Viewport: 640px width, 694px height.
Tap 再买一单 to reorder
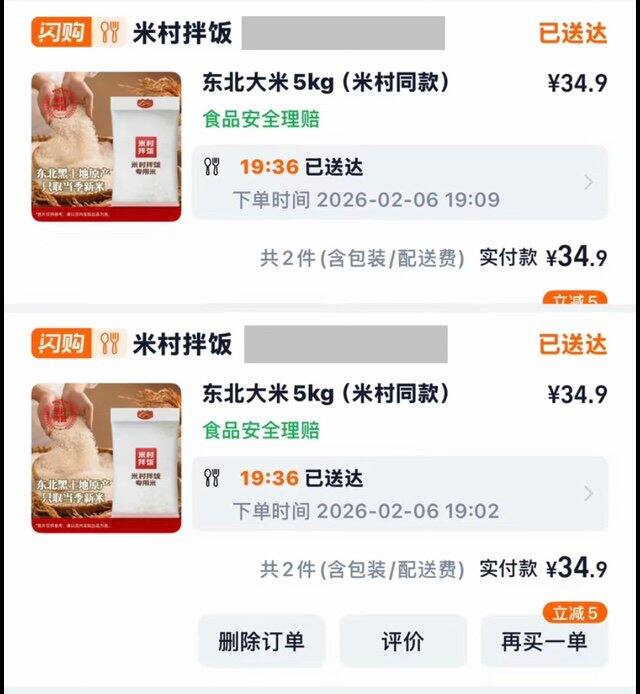pyautogui.click(x=543, y=641)
